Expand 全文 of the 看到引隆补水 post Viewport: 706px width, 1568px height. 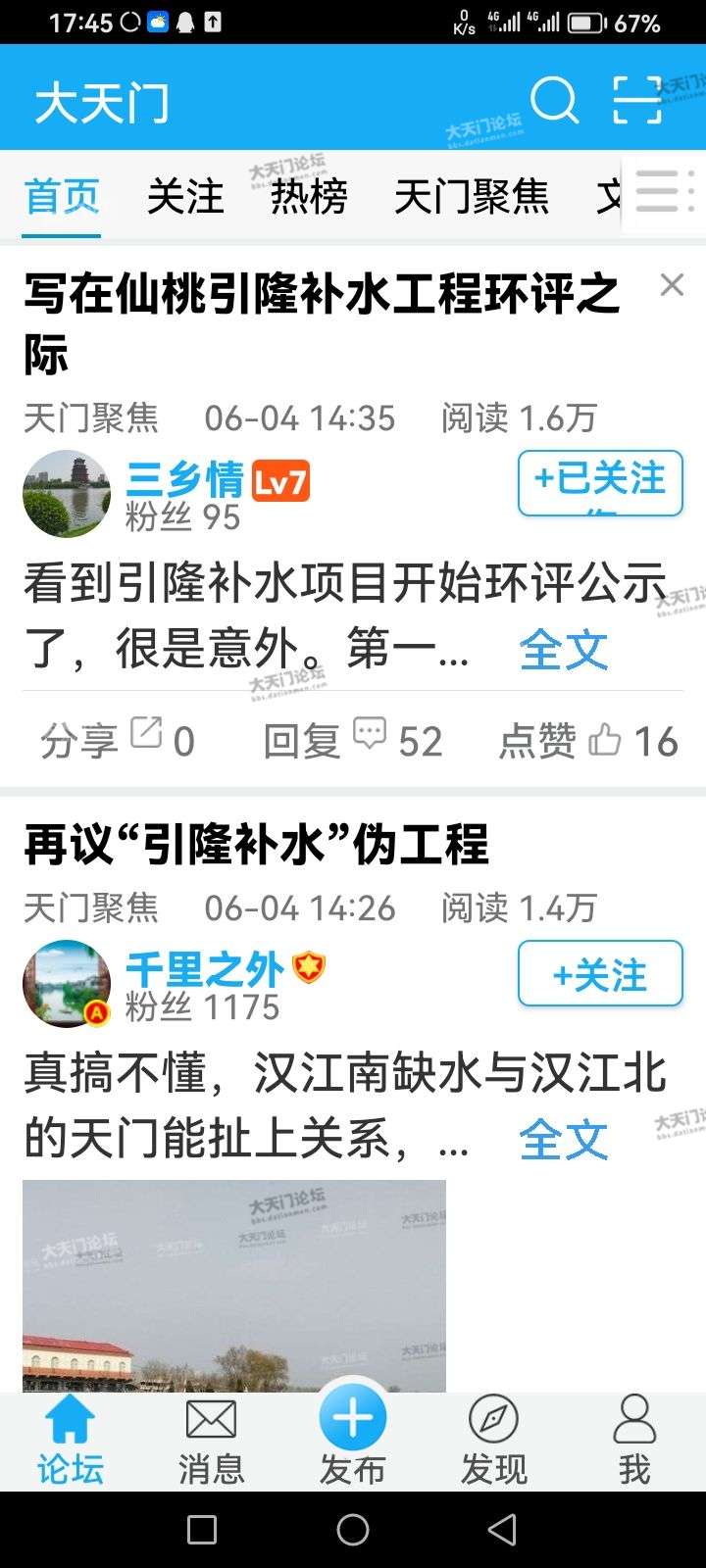563,650
